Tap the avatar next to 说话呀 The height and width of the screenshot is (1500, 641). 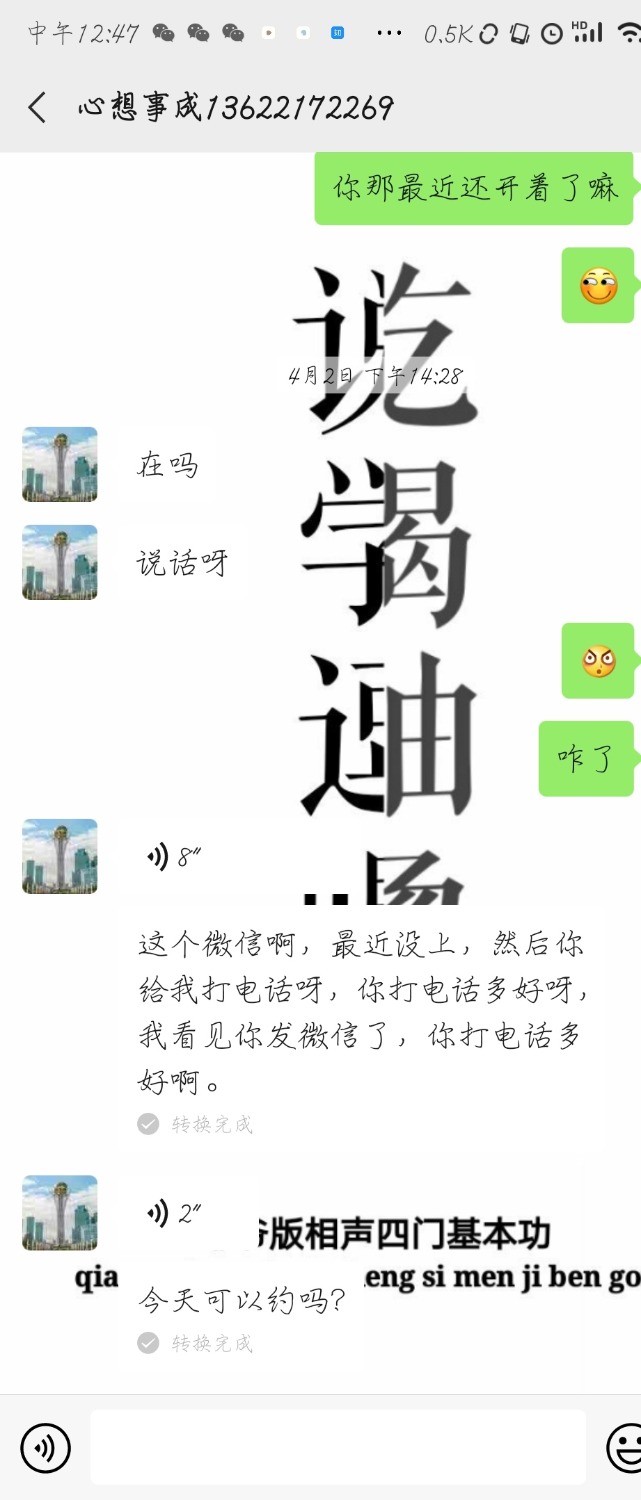pos(60,562)
